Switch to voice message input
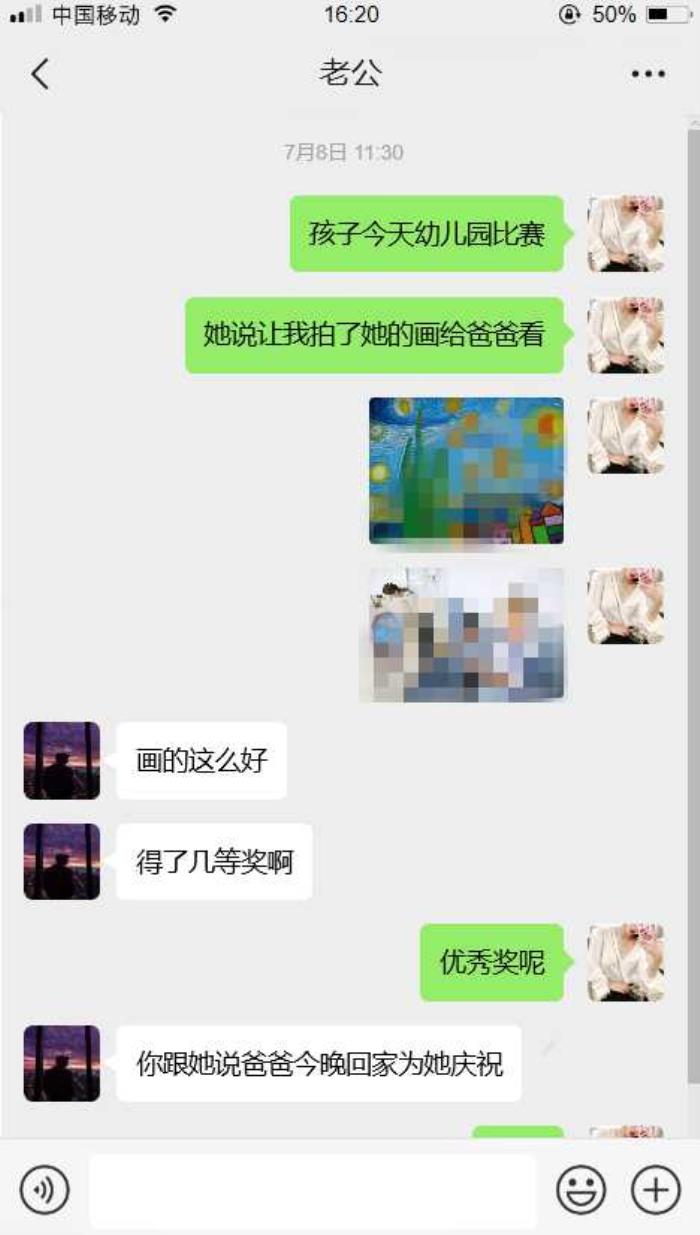The width and height of the screenshot is (700, 1235). click(44, 1190)
